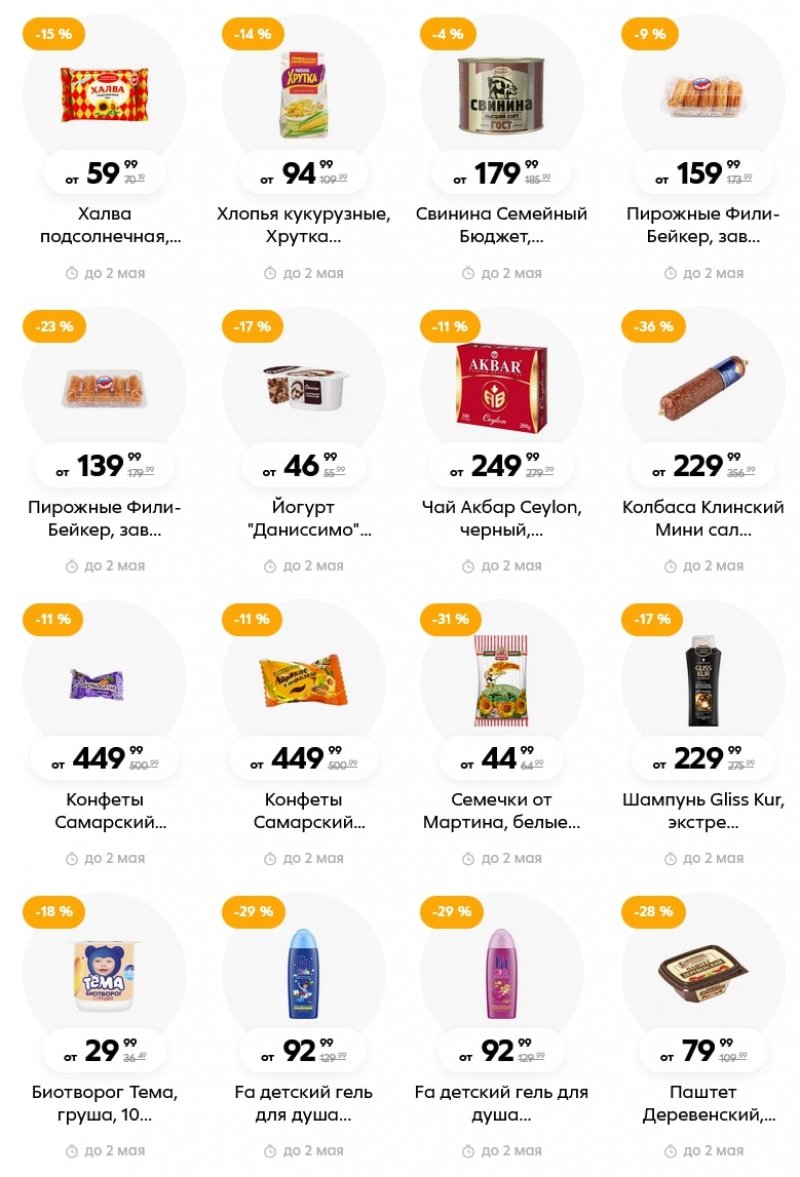Open Конфеты Самарский card with purple candy
Viewport: 800px width, 1177px height.
coord(104,681)
